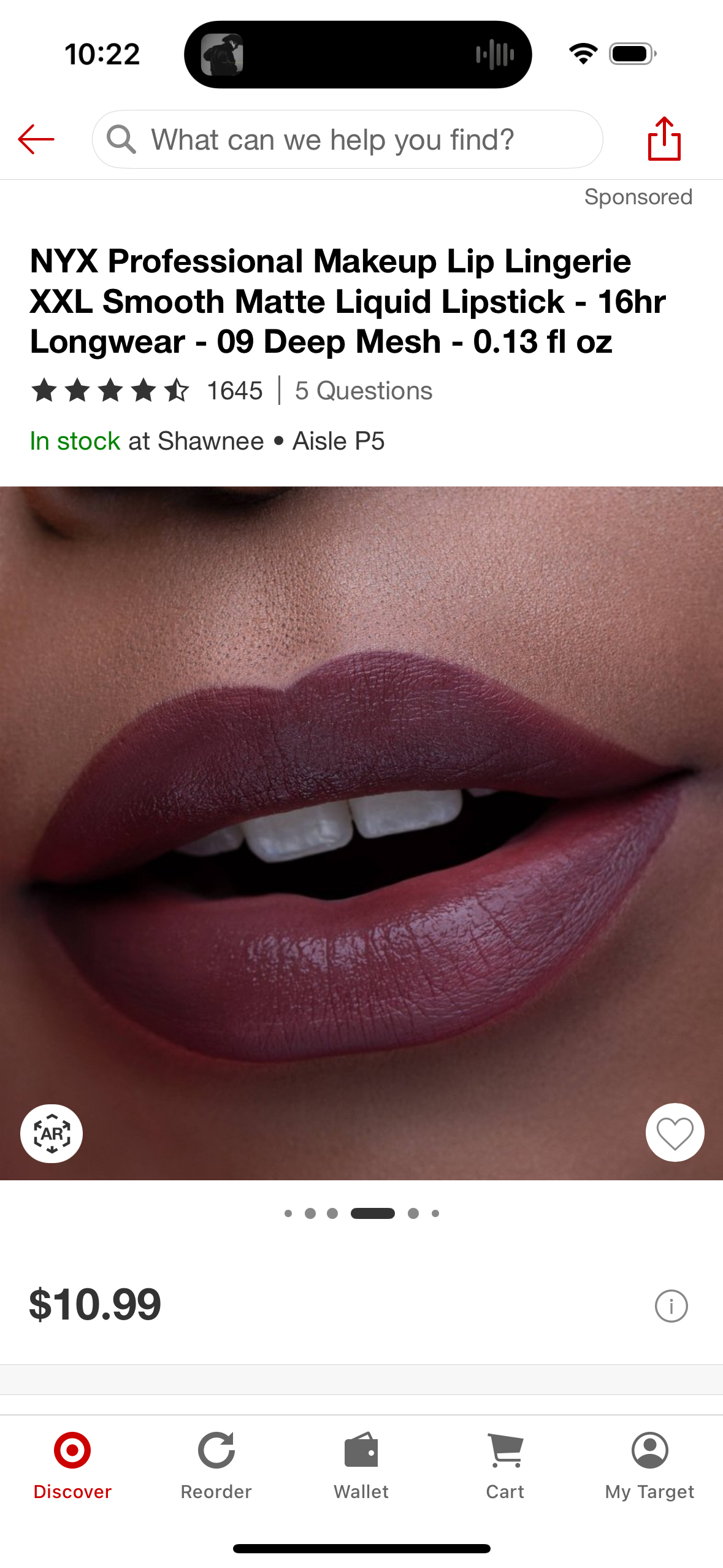Go to the Cart tab
Image resolution: width=723 pixels, height=1568 pixels.
pos(505,1466)
